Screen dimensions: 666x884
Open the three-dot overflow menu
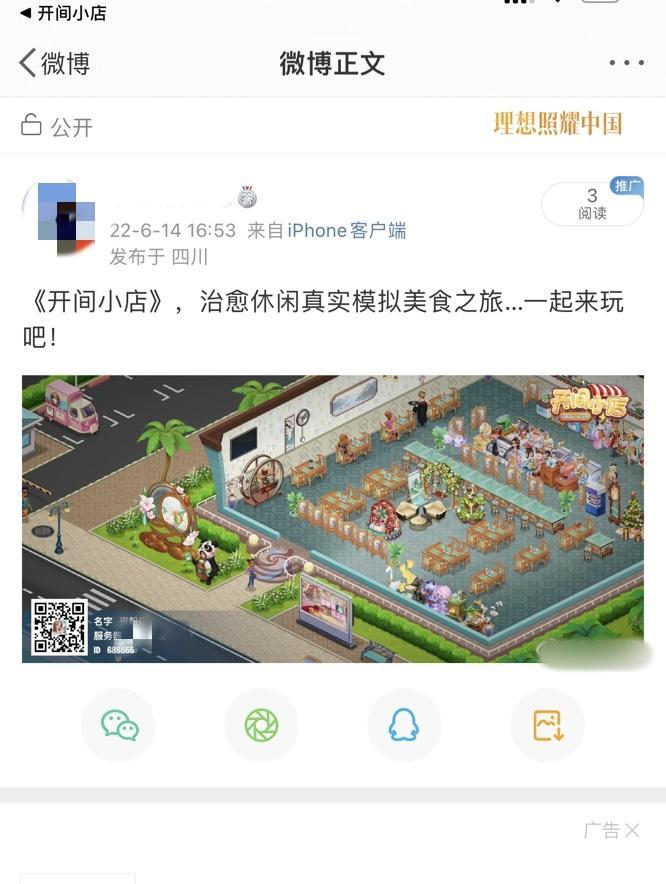[626, 63]
